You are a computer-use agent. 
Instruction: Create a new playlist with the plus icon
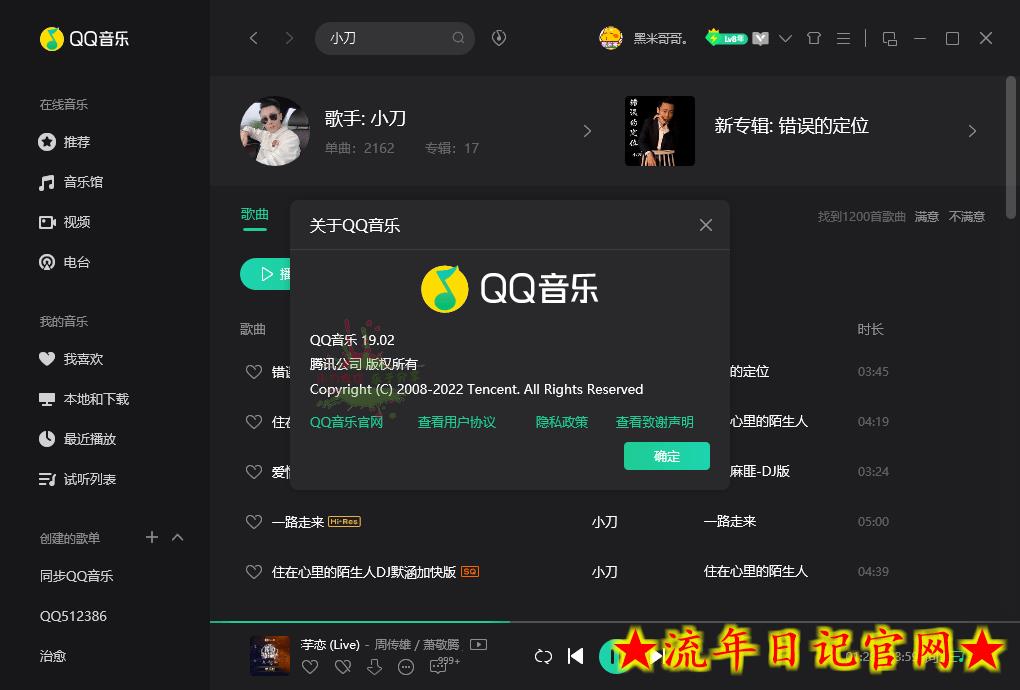click(x=152, y=537)
